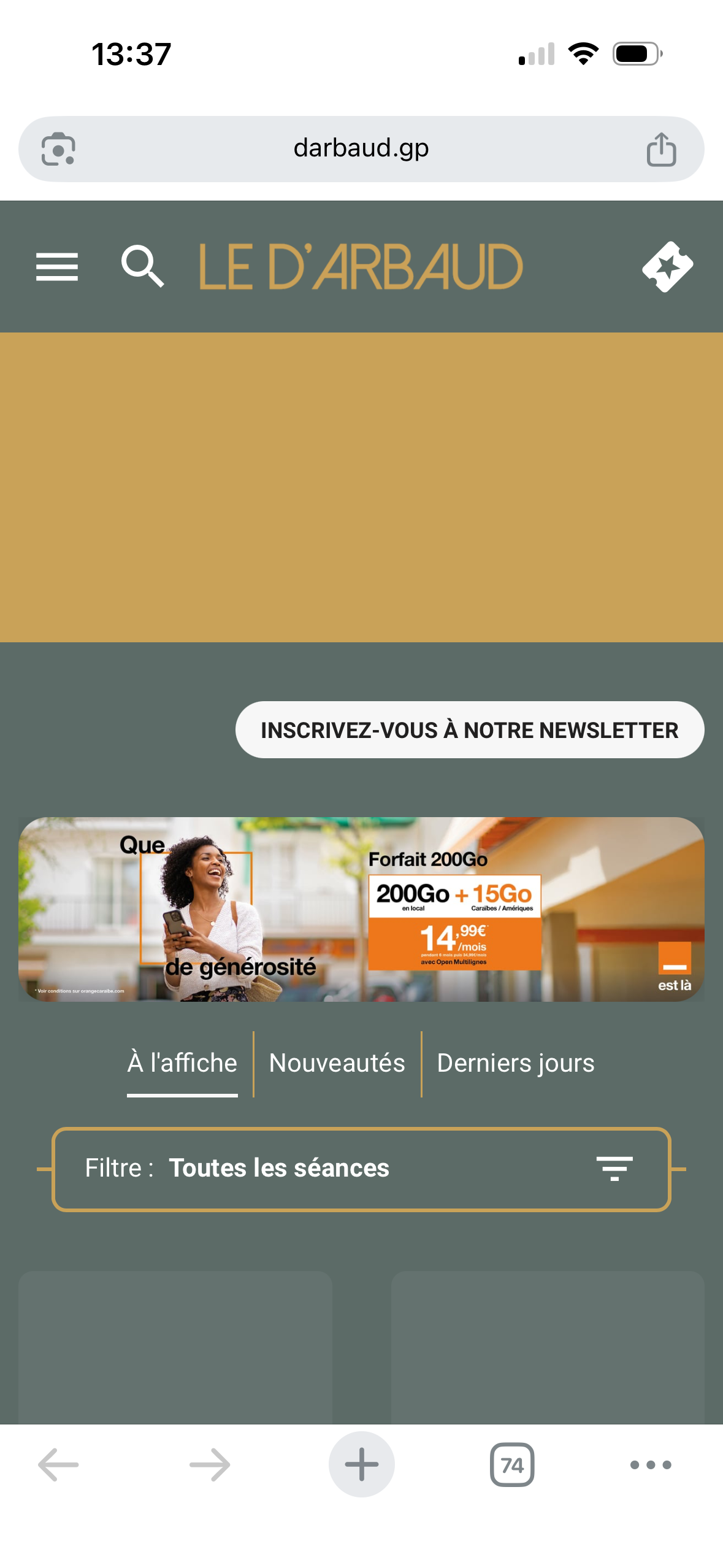Open the lens icon in address bar
Viewport: 723px width, 1568px height.
58,149
